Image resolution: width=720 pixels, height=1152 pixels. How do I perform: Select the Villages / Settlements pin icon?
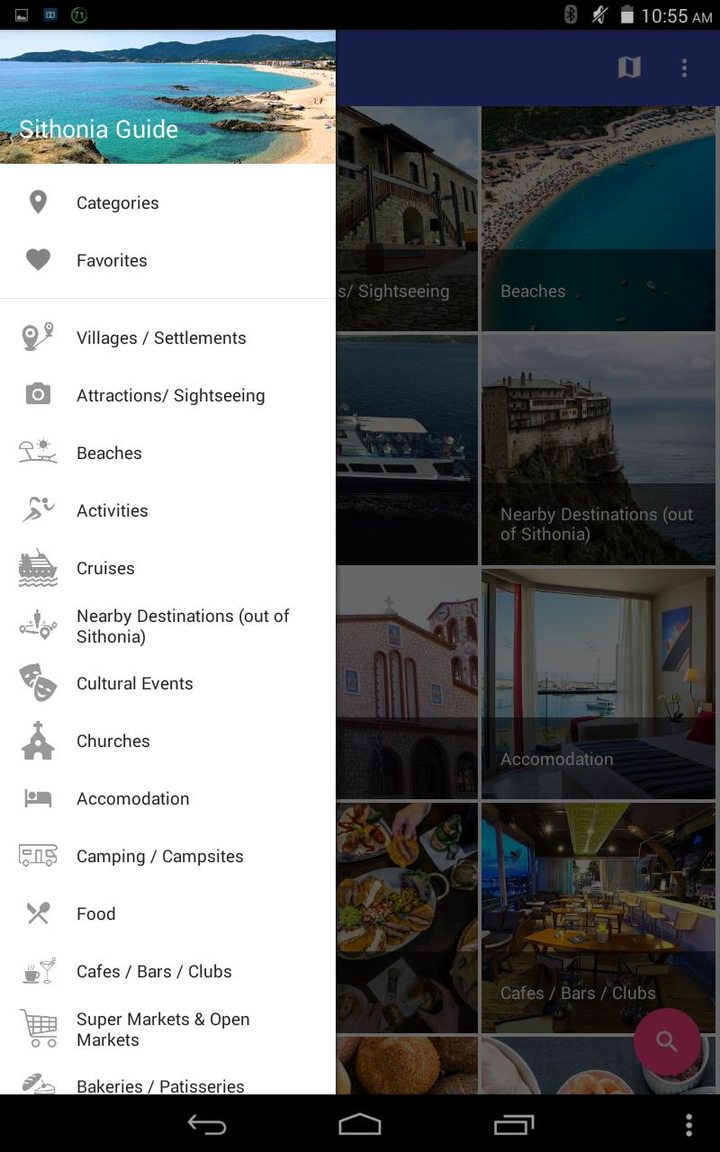(38, 337)
